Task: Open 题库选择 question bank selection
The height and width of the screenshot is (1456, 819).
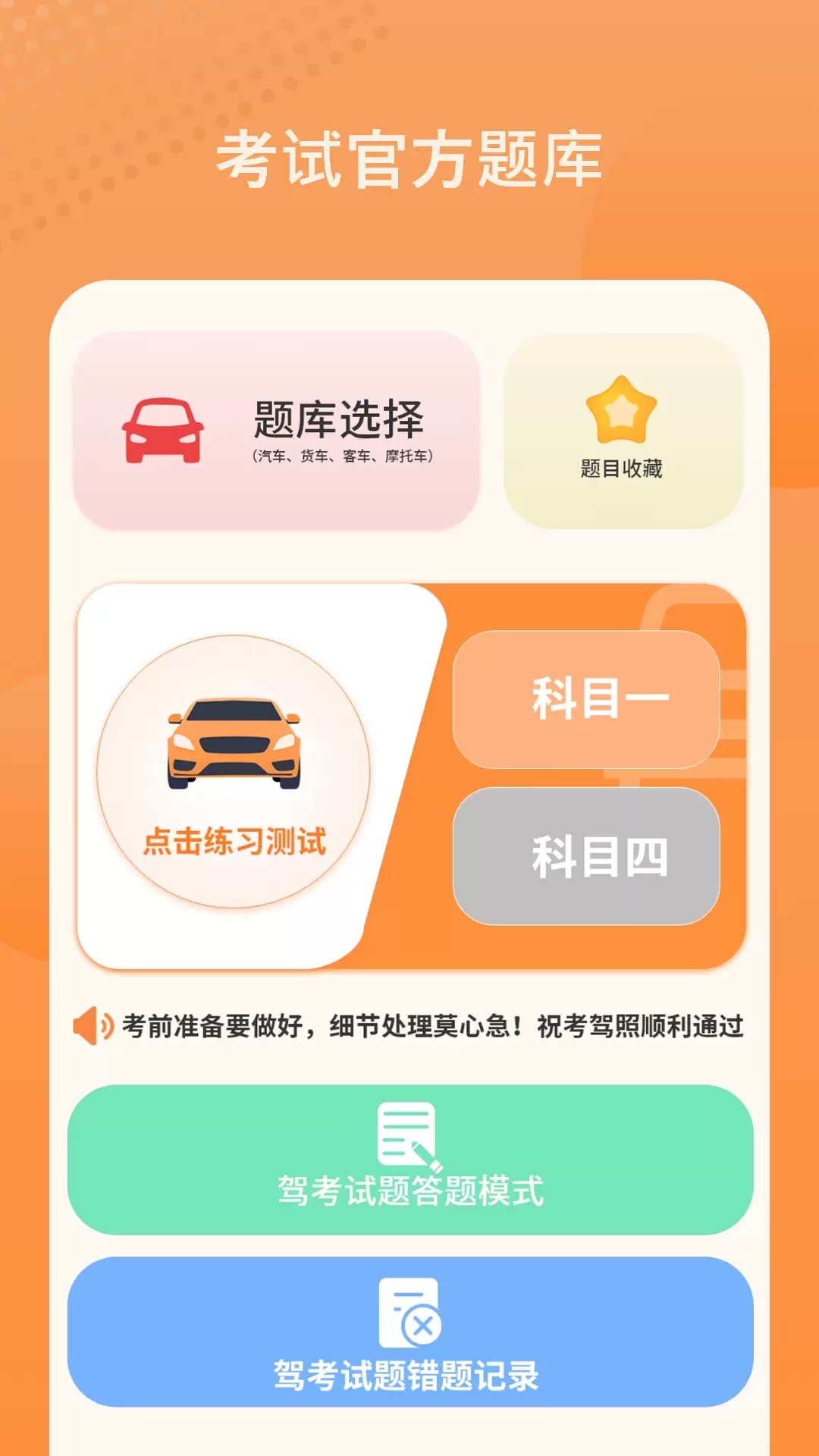Action: coord(277,431)
